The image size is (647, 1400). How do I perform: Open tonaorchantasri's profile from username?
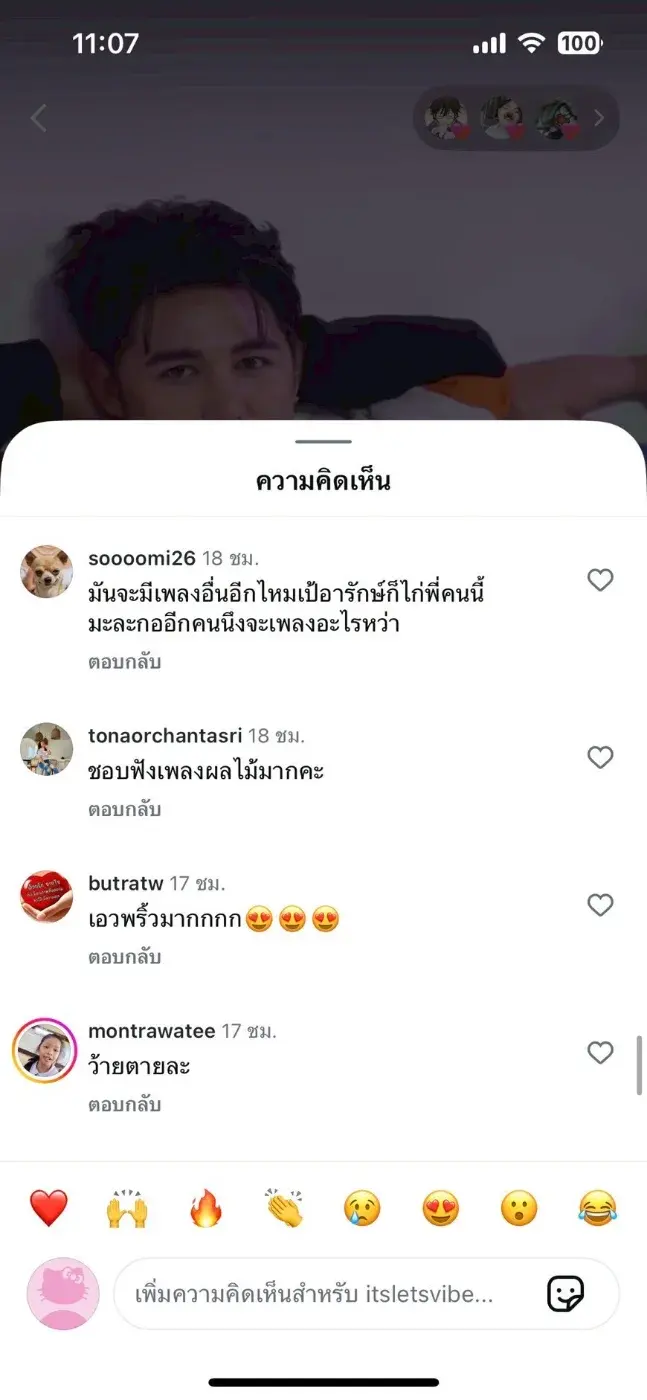click(x=165, y=735)
